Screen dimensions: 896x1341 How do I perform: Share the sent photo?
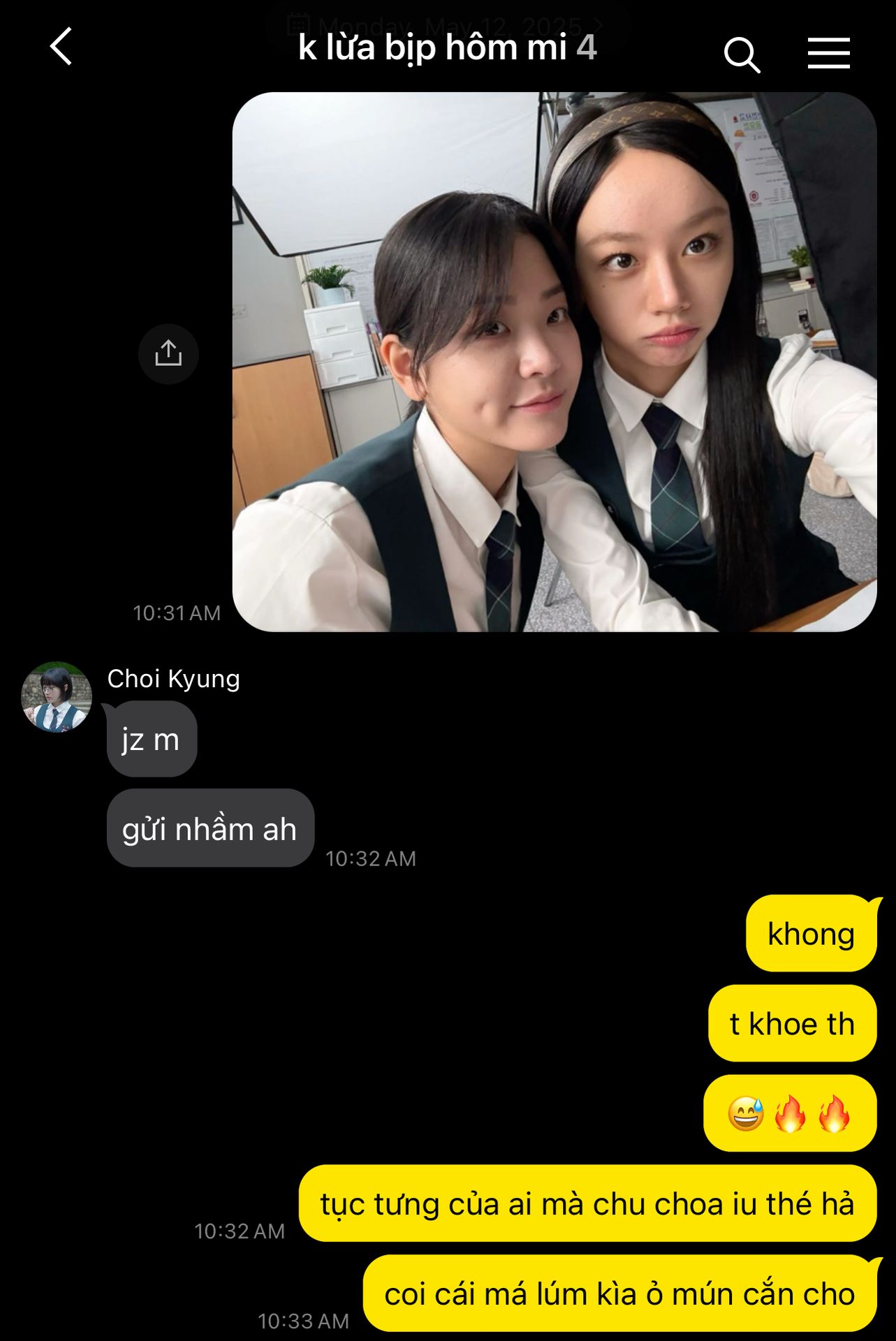pyautogui.click(x=168, y=353)
